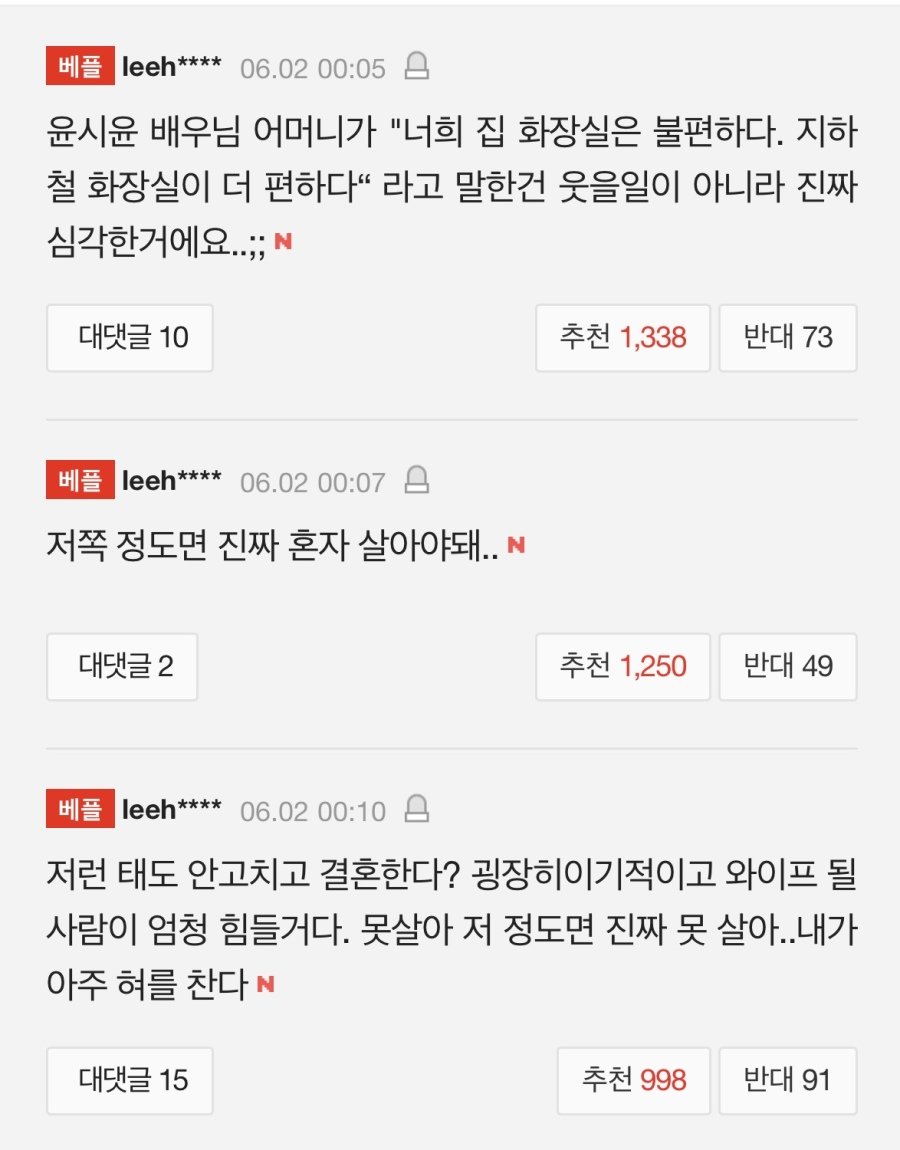Screen dimensions: 900x1150
Task: Downvote with 반대 91
Action: [788, 1081]
